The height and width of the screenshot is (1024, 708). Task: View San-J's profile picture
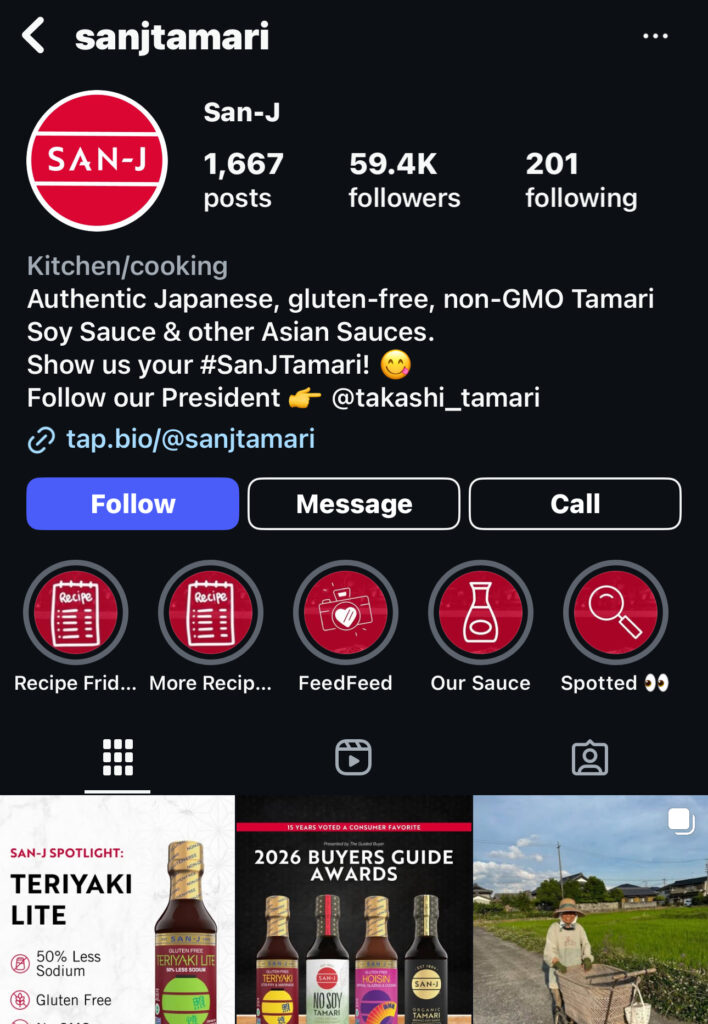pos(97,161)
